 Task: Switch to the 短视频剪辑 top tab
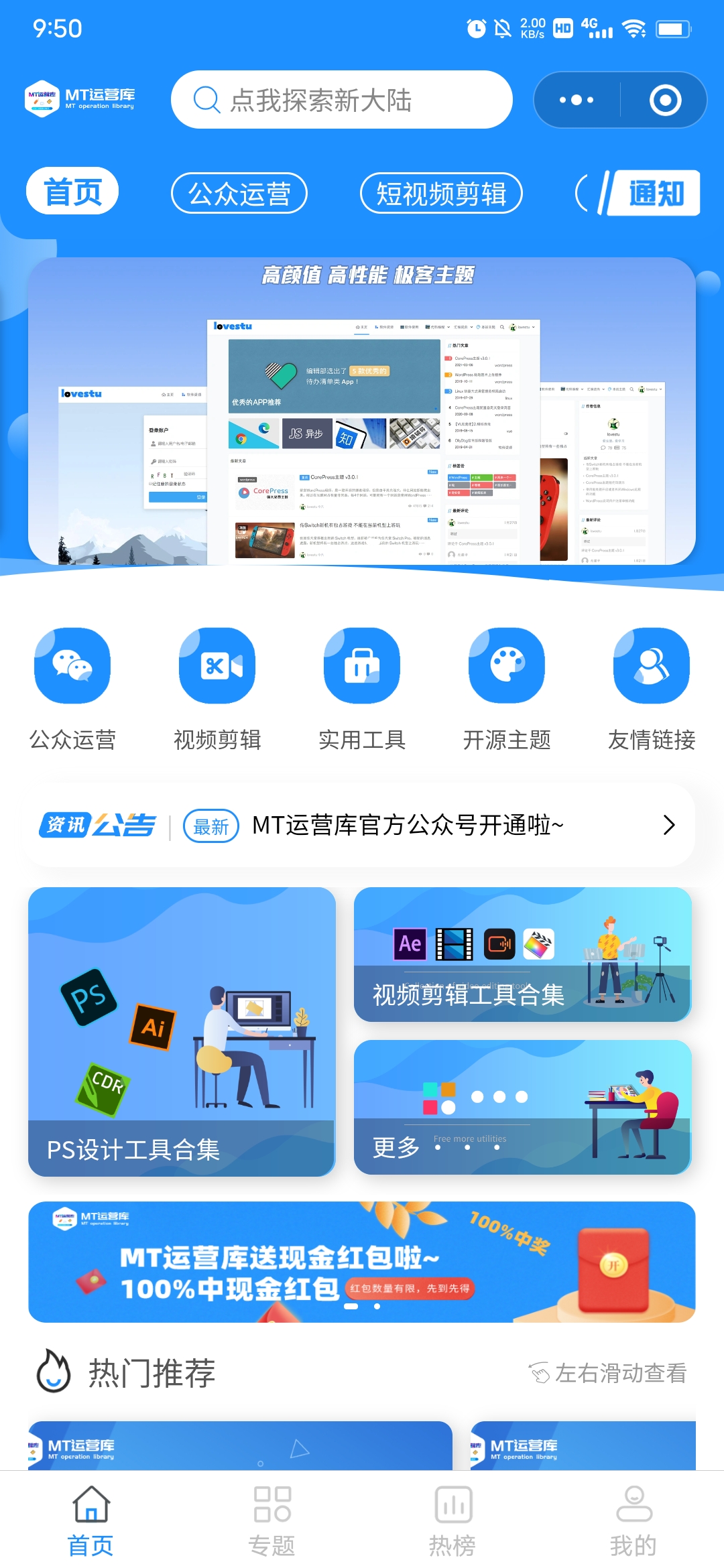pyautogui.click(x=441, y=194)
